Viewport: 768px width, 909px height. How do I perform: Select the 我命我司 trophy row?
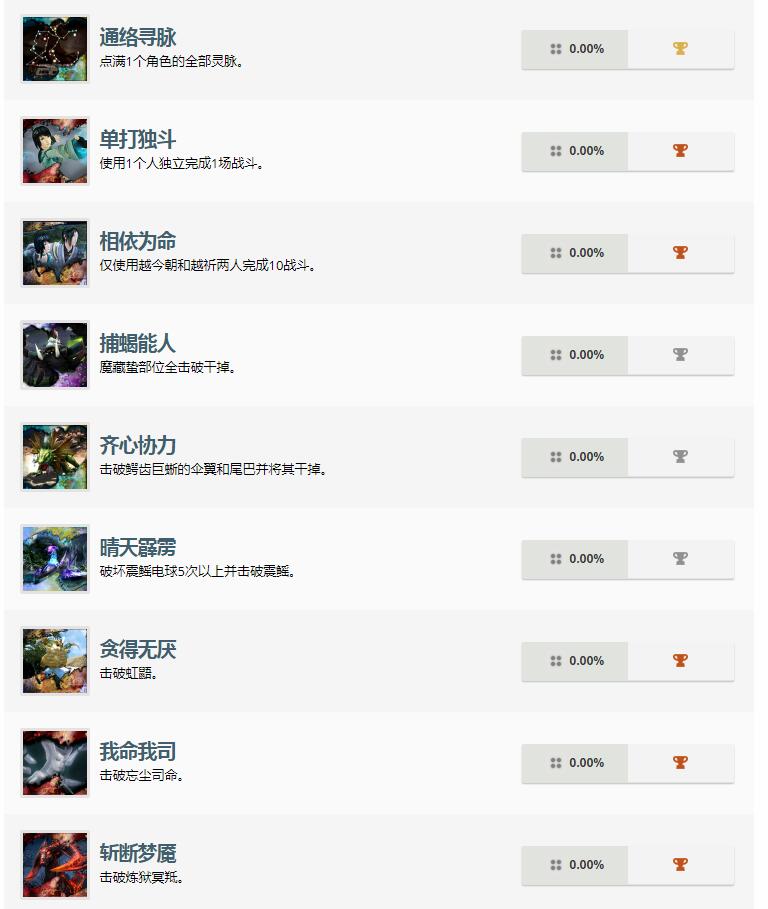[x=138, y=751]
